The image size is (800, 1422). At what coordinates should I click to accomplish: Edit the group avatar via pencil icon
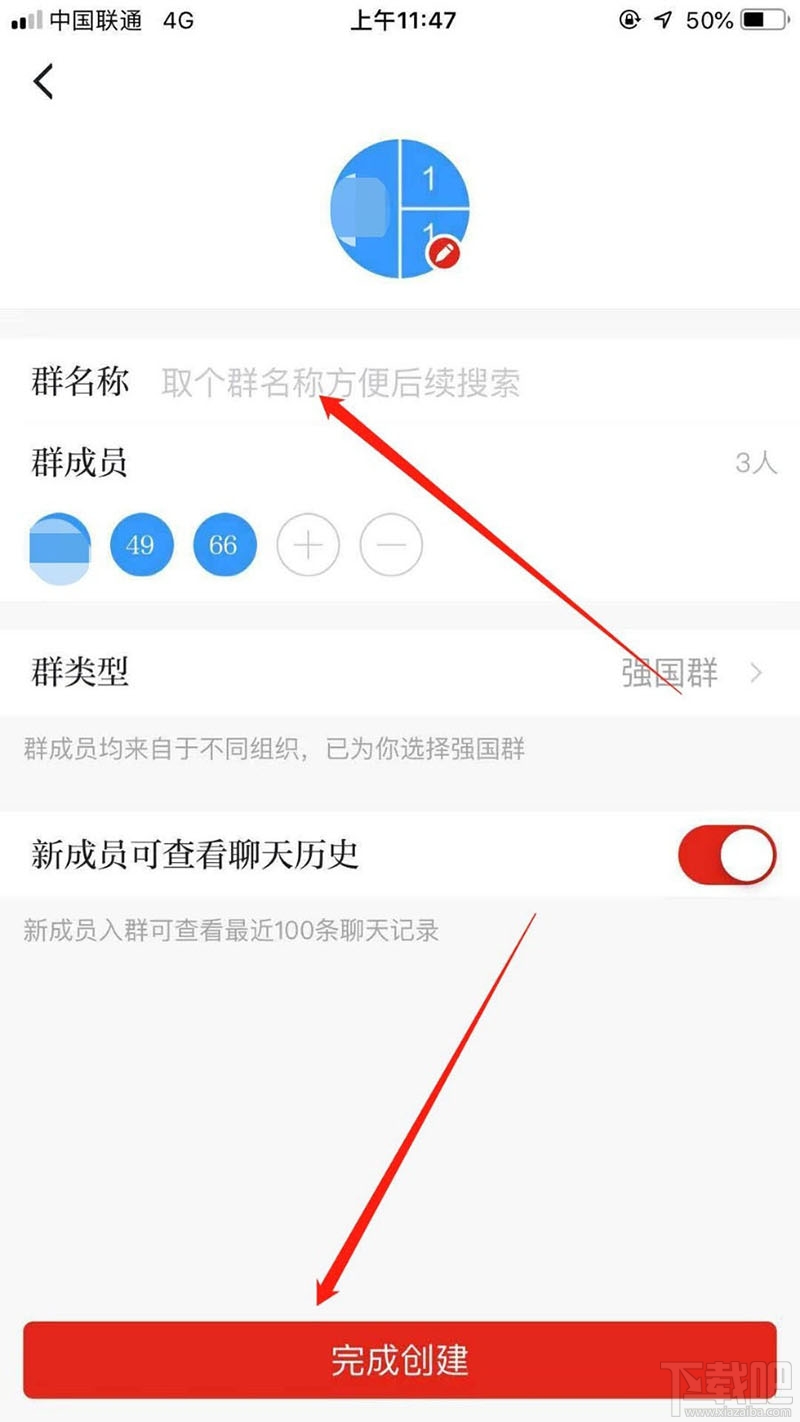[x=443, y=251]
